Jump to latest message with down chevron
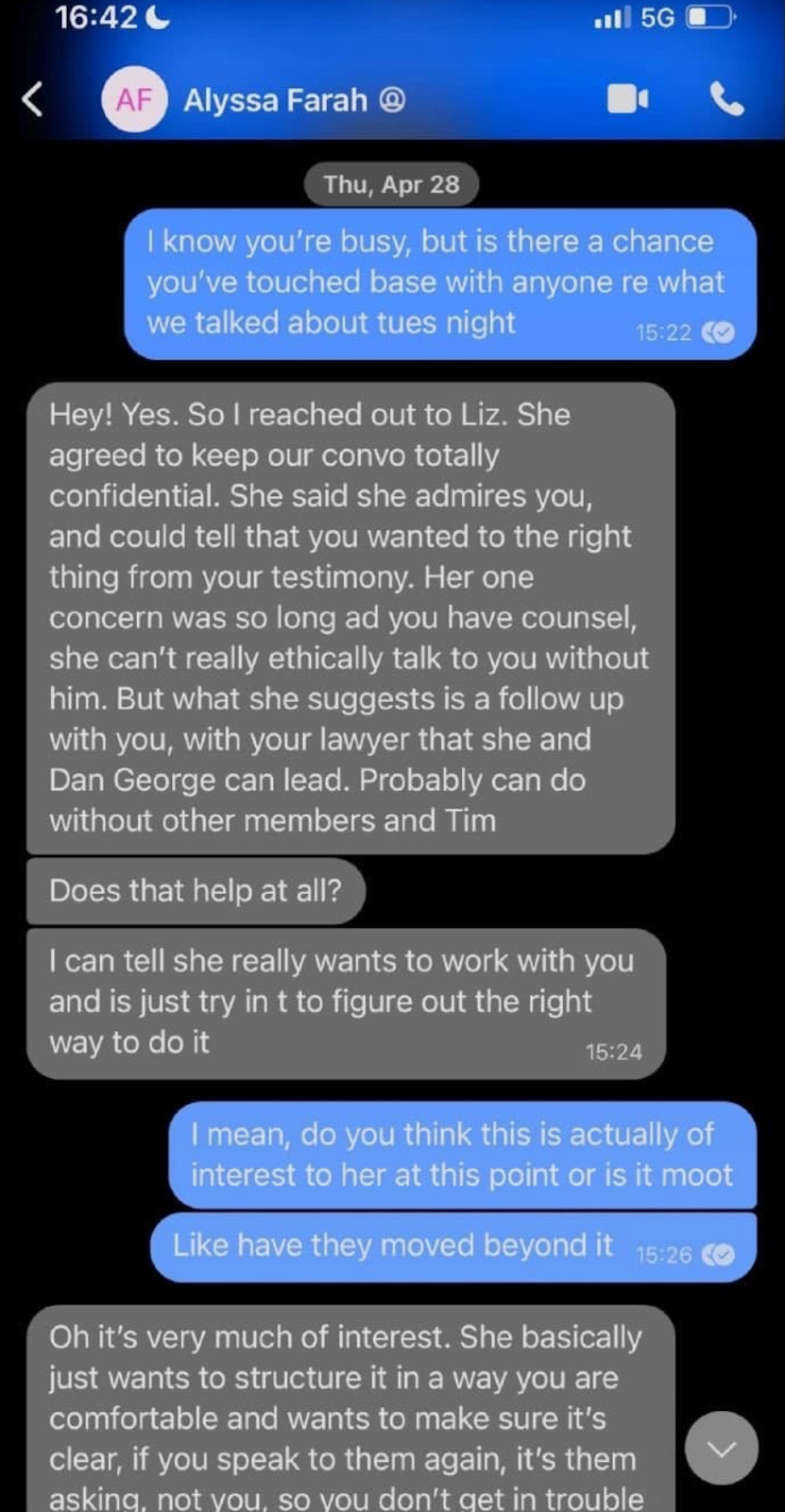 [722, 1448]
